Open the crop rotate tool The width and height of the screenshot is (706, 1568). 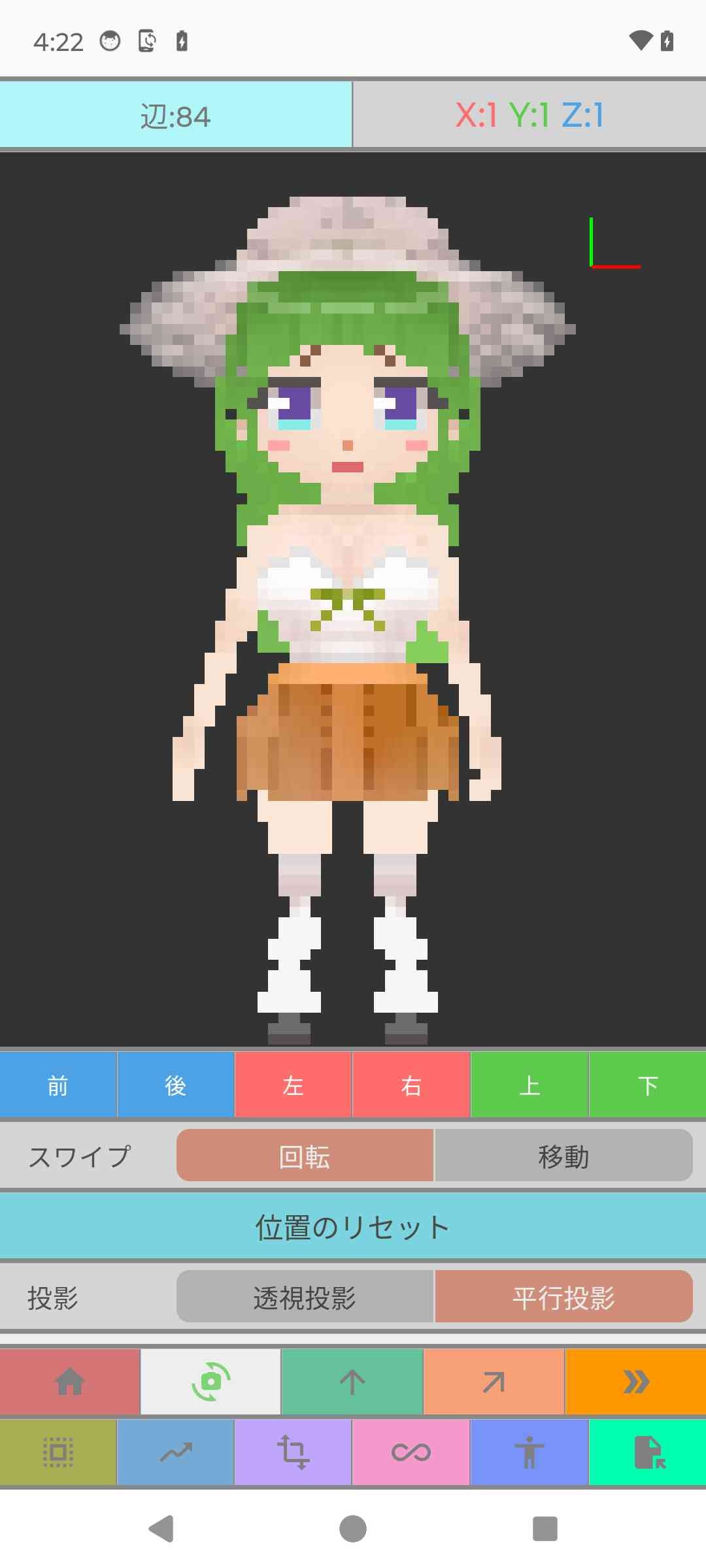[293, 1452]
